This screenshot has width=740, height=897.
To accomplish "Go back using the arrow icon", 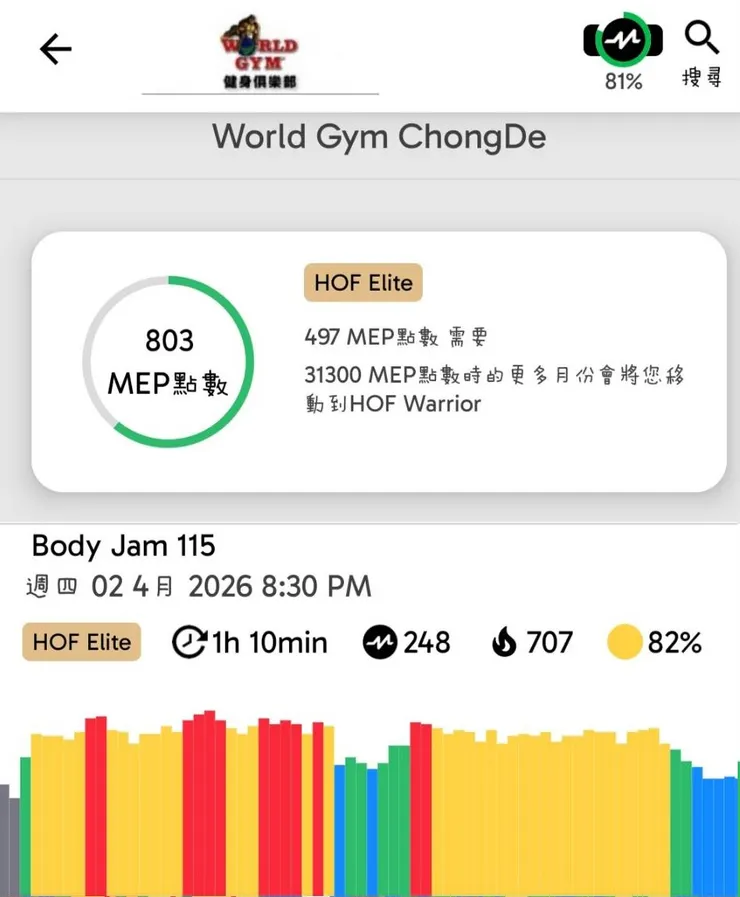I will click(56, 50).
